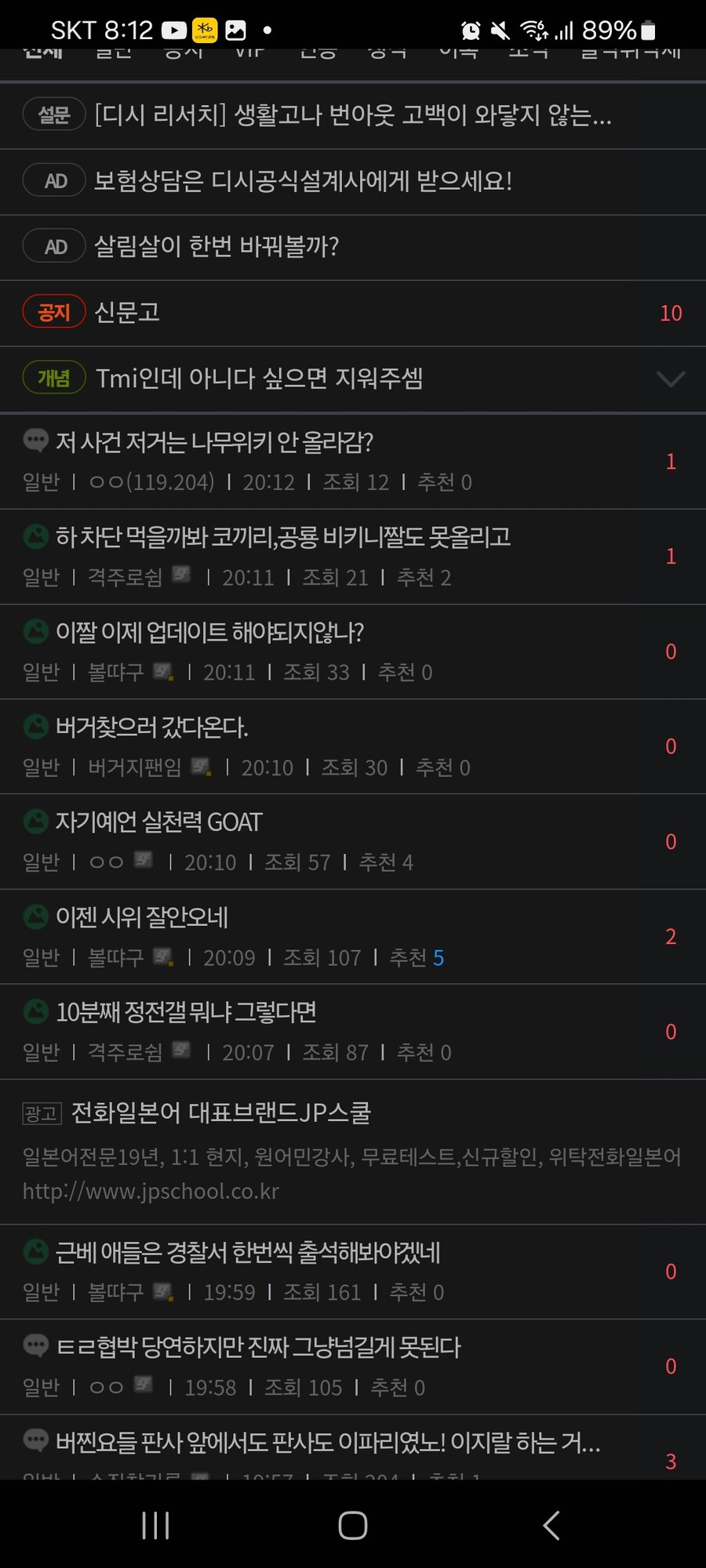Expand the "Tmi인데" post using the chevron

671,380
